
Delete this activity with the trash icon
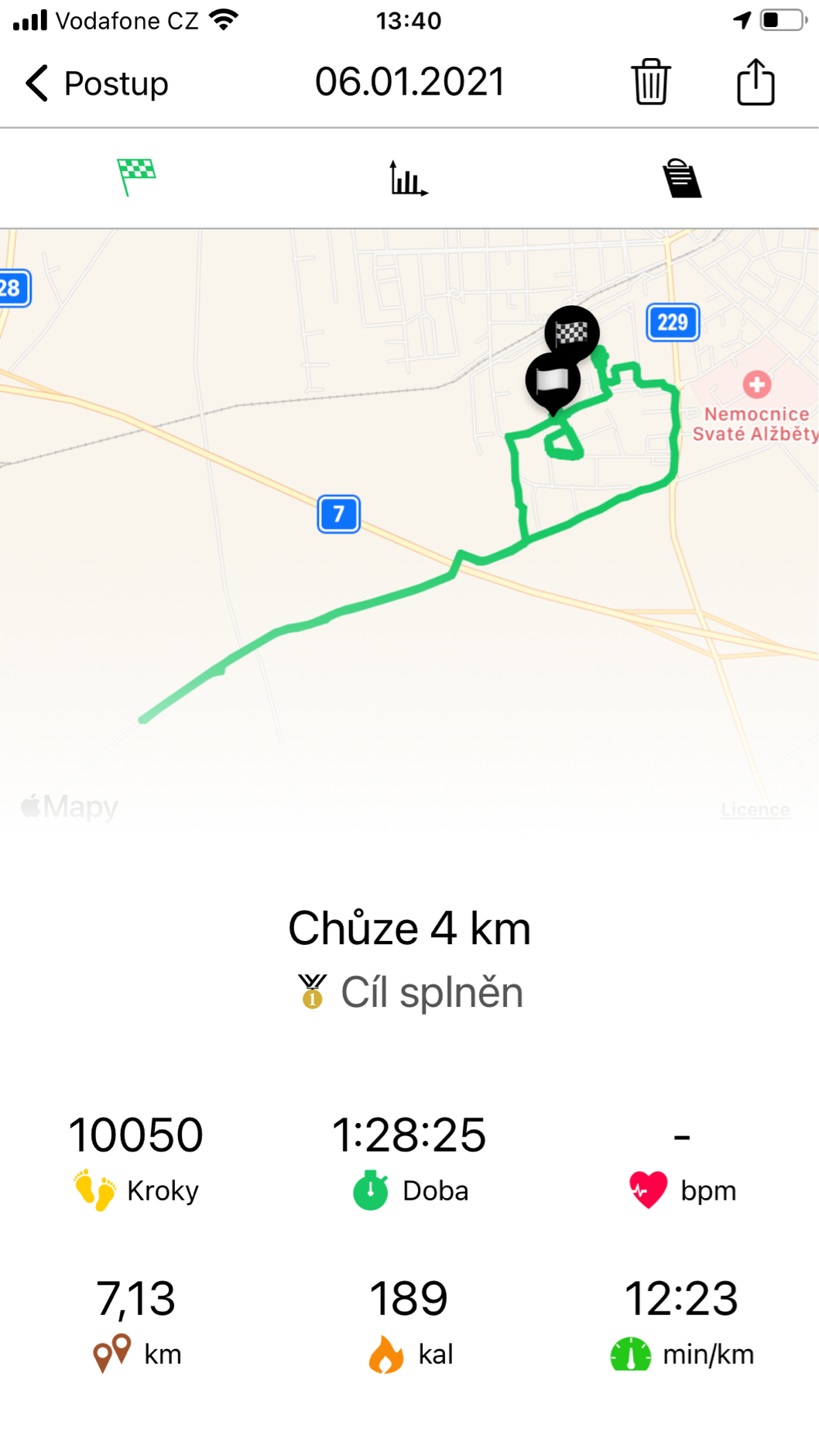pyautogui.click(x=650, y=82)
